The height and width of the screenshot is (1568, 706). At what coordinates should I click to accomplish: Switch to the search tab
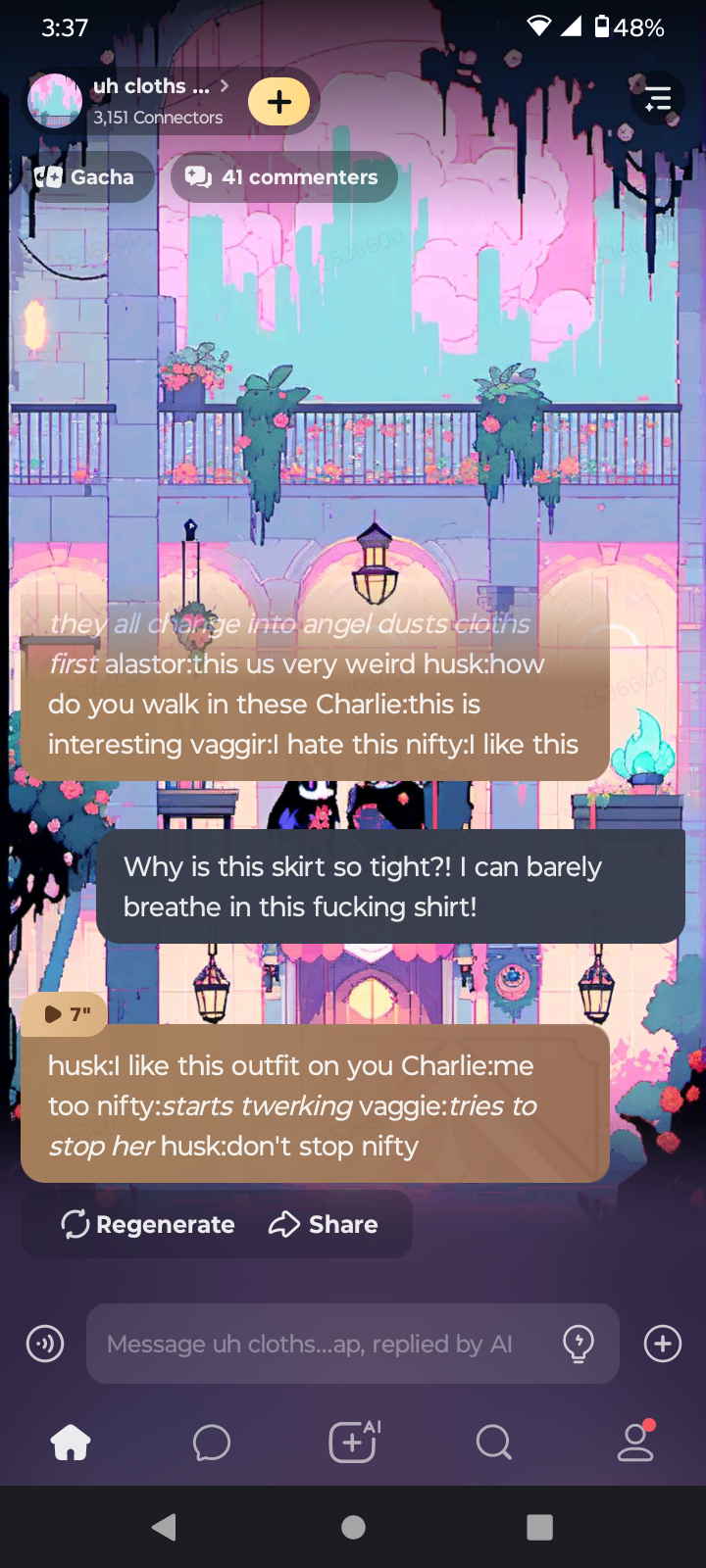click(x=493, y=1443)
